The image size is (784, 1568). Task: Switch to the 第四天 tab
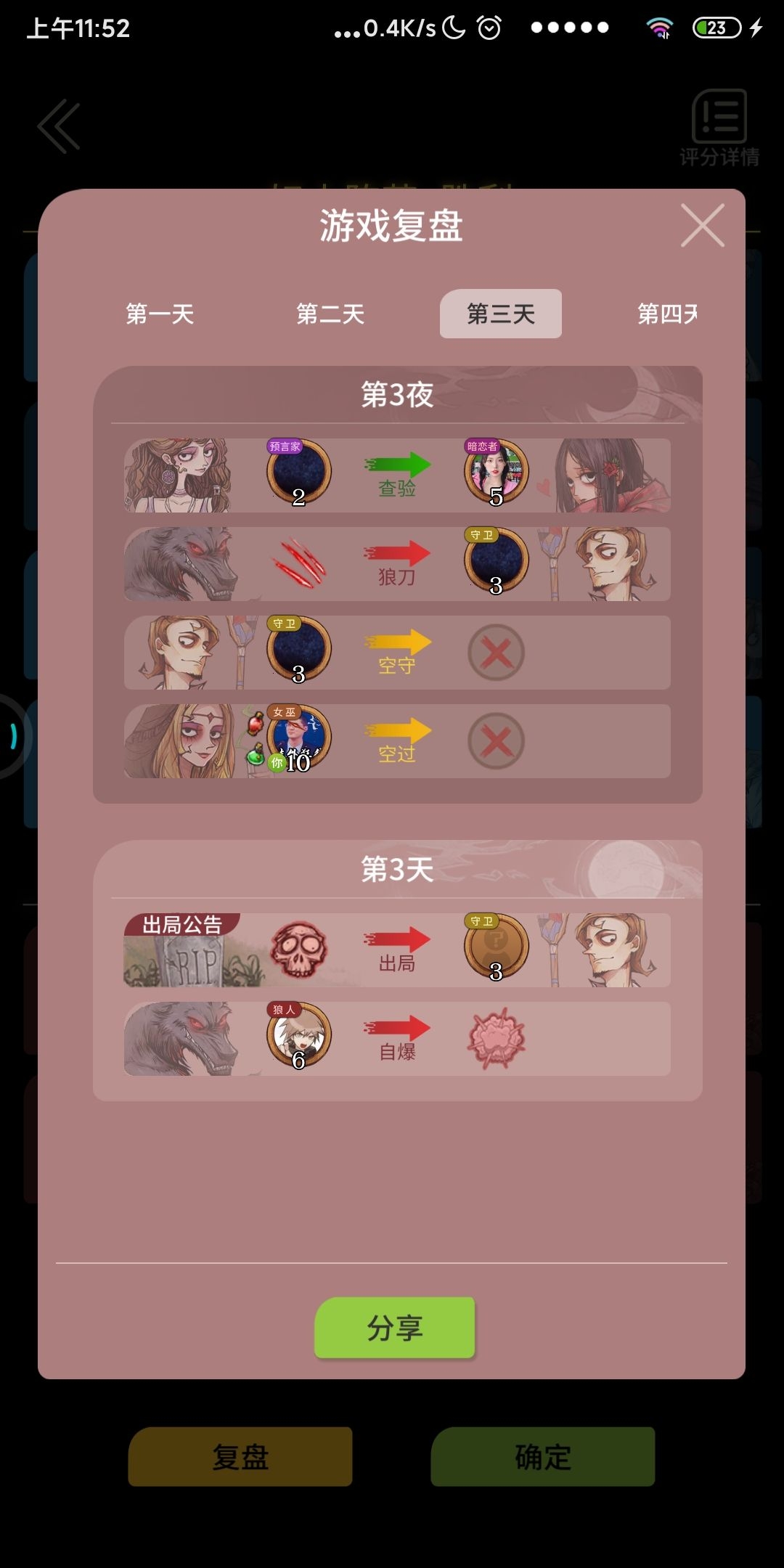click(x=667, y=314)
